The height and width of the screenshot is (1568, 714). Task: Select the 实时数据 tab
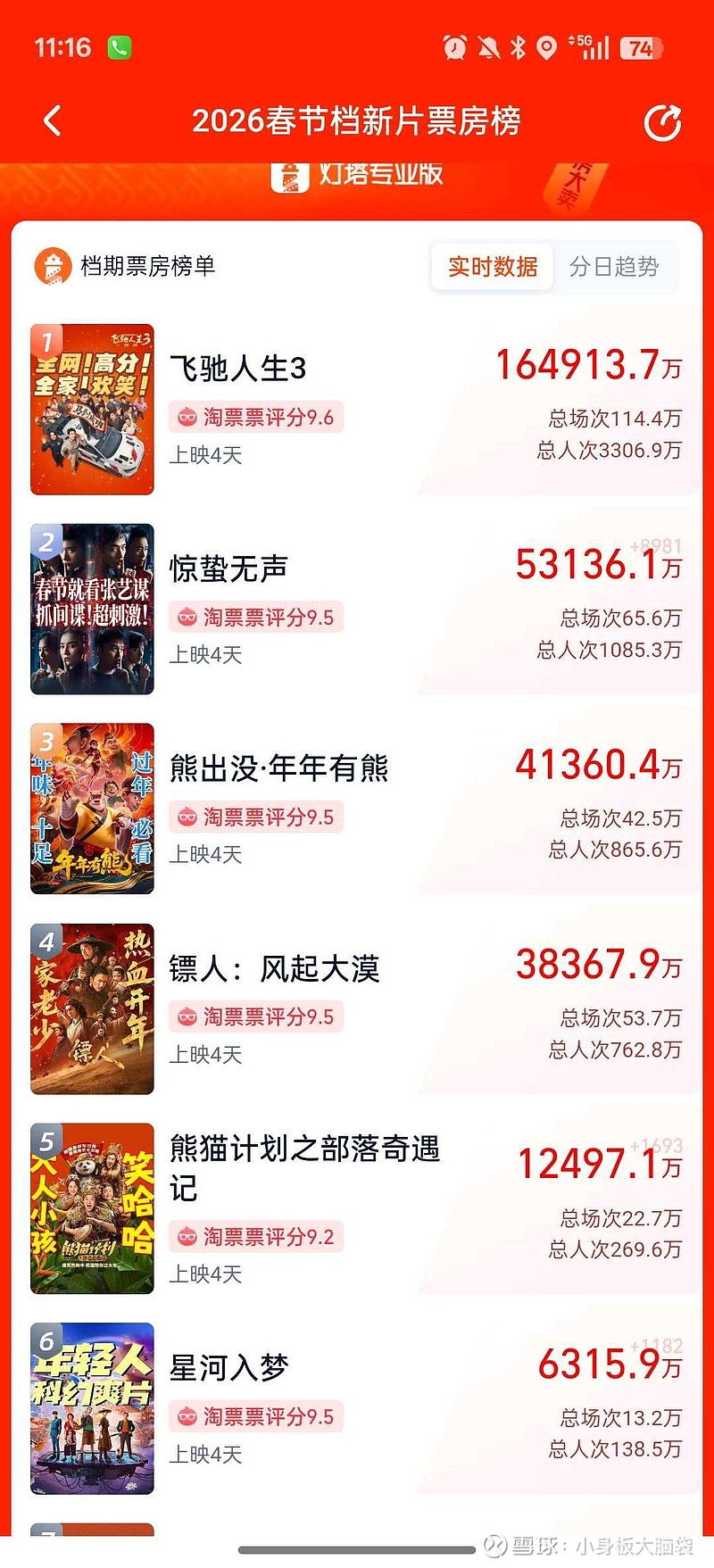coord(493,266)
